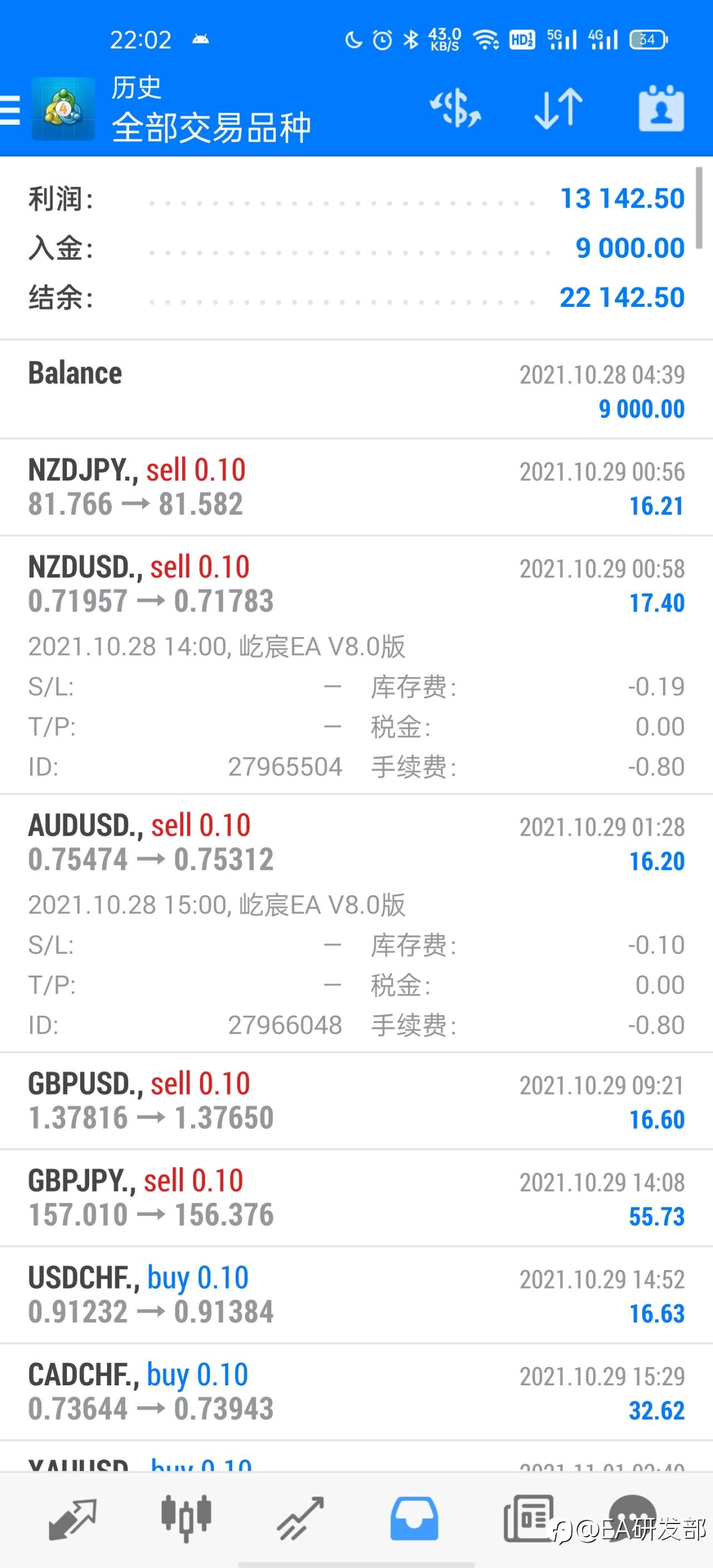Viewport: 713px width, 1568px height.
Task: Collapse the NZDUSD sell trade details
Action: click(x=356, y=665)
